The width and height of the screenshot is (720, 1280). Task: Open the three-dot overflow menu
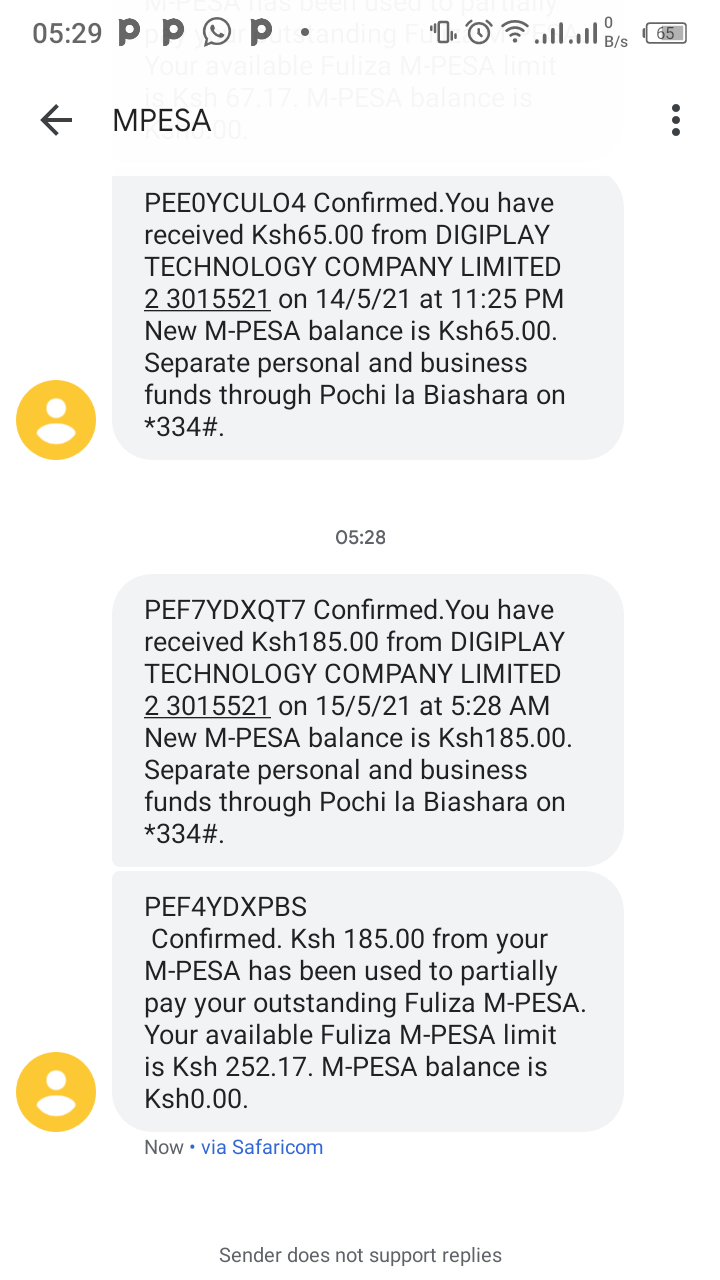click(x=676, y=120)
